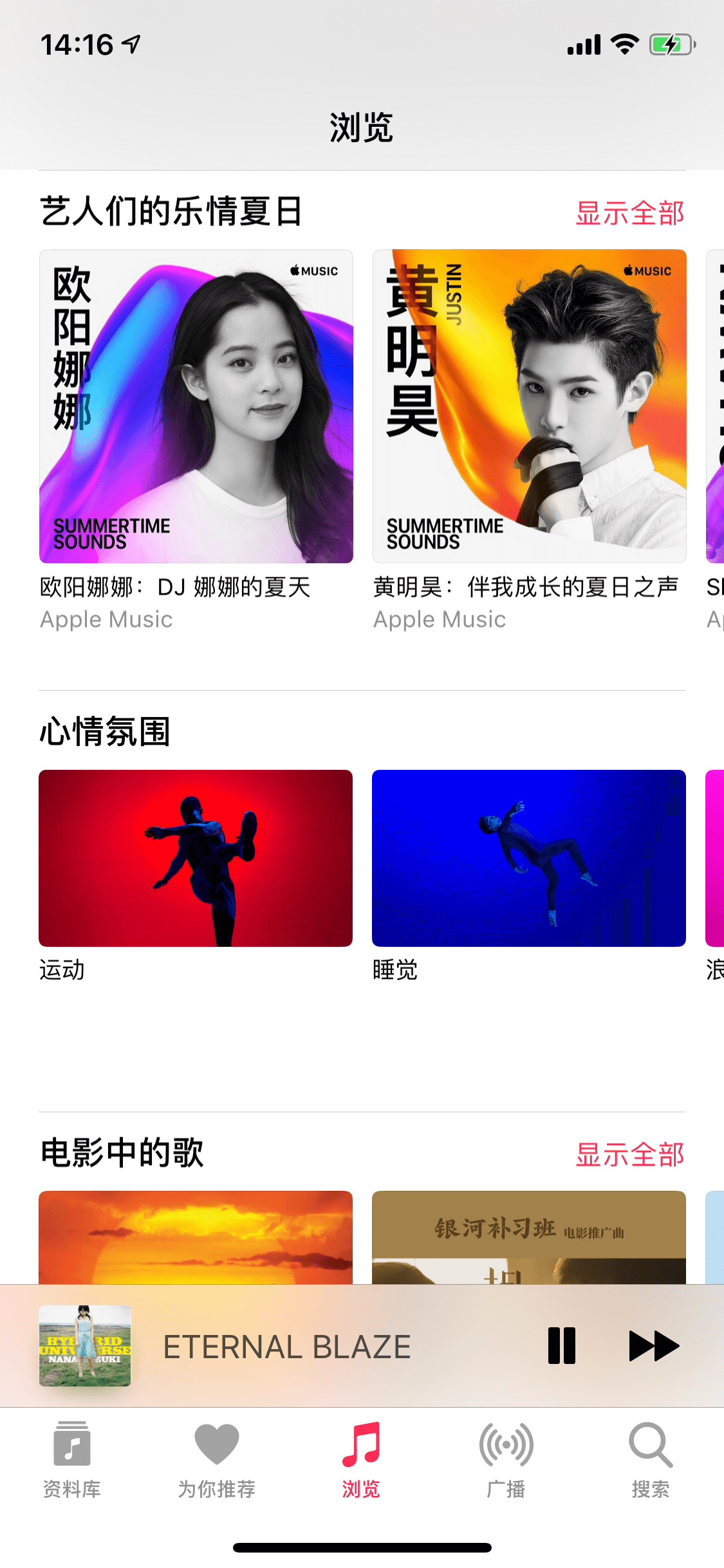This screenshot has width=724, height=1568.
Task: Open the ETERNAL BLAZE now-playing bar
Action: coord(286,1347)
